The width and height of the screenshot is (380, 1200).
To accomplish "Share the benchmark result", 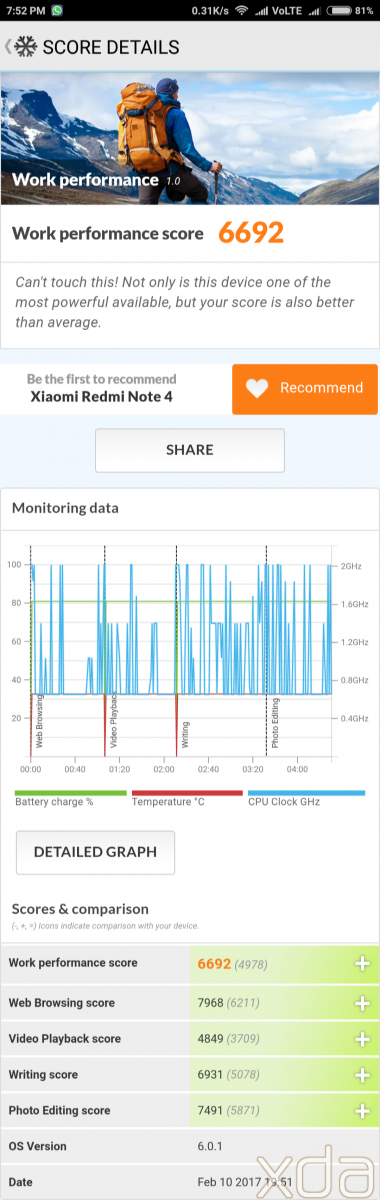I will 190,450.
